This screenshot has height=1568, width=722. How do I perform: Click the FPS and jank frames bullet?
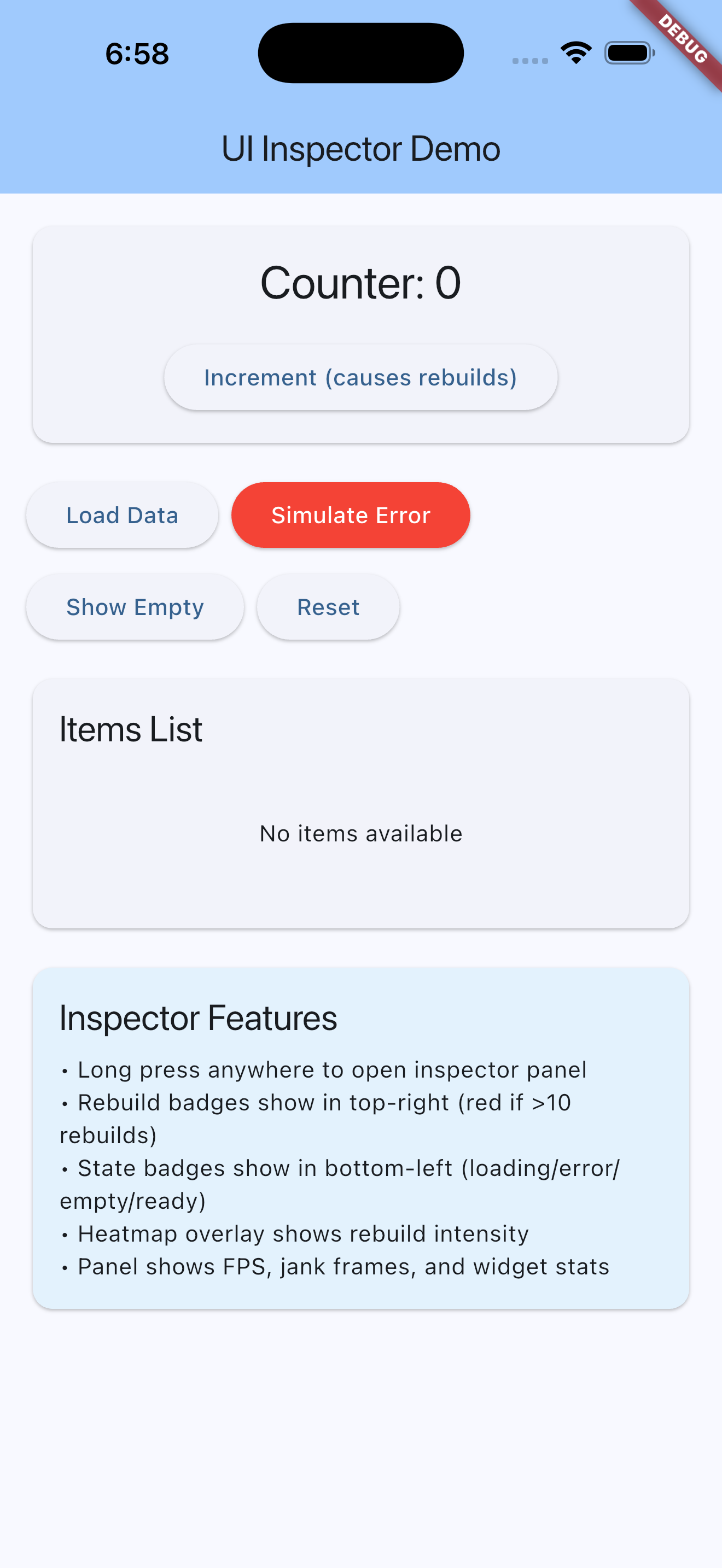pyautogui.click(x=335, y=1266)
